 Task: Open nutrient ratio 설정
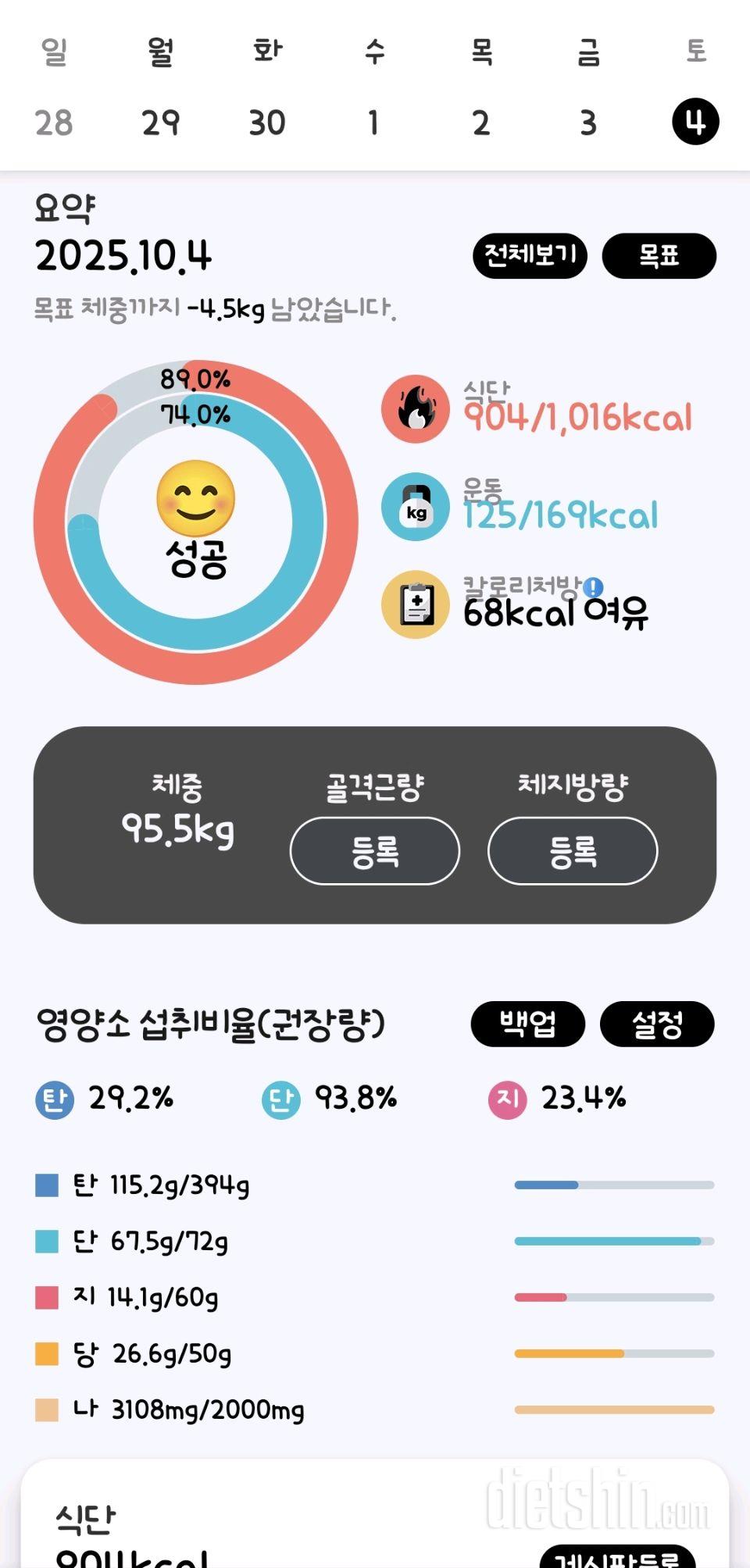tap(656, 1024)
